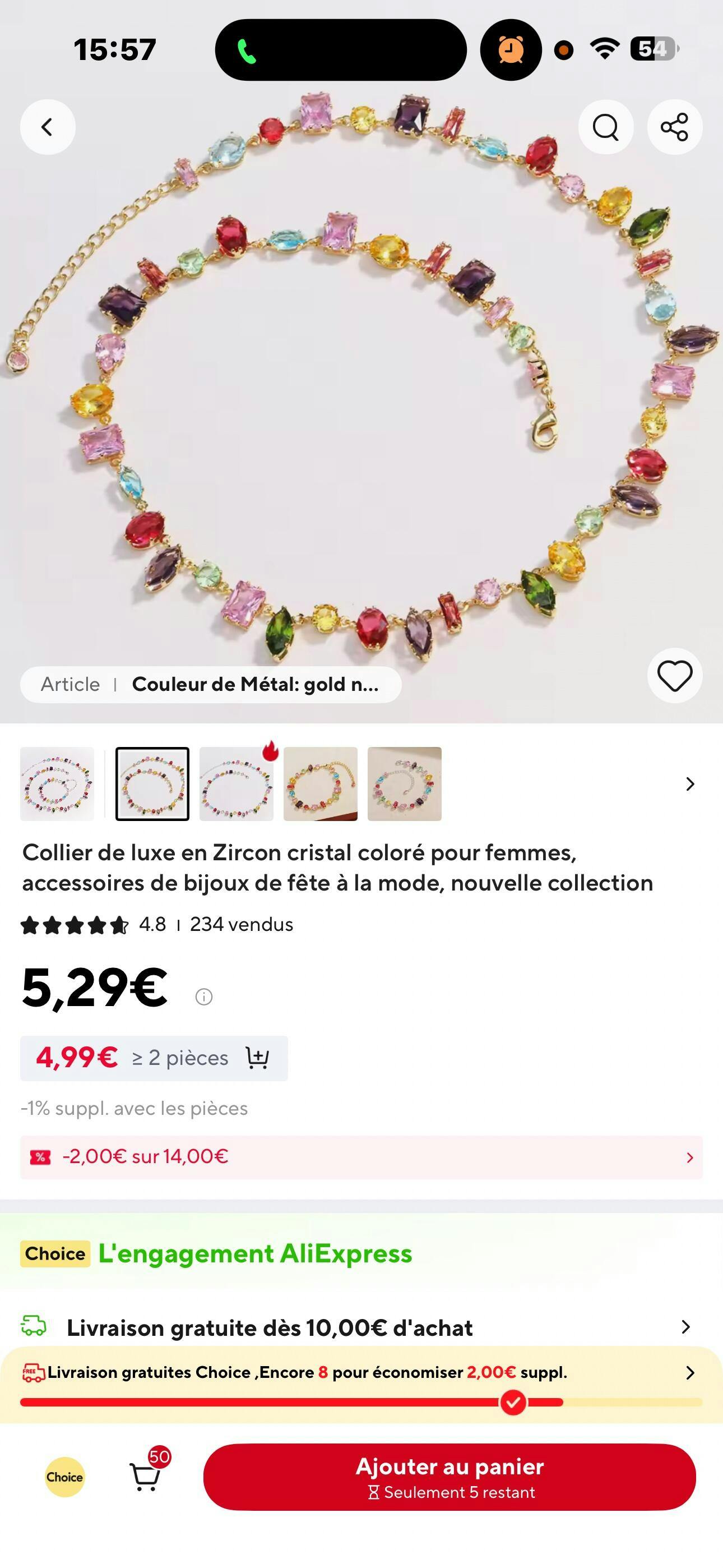Open the price info icon
Screen dimensions: 723x1568
(x=204, y=997)
